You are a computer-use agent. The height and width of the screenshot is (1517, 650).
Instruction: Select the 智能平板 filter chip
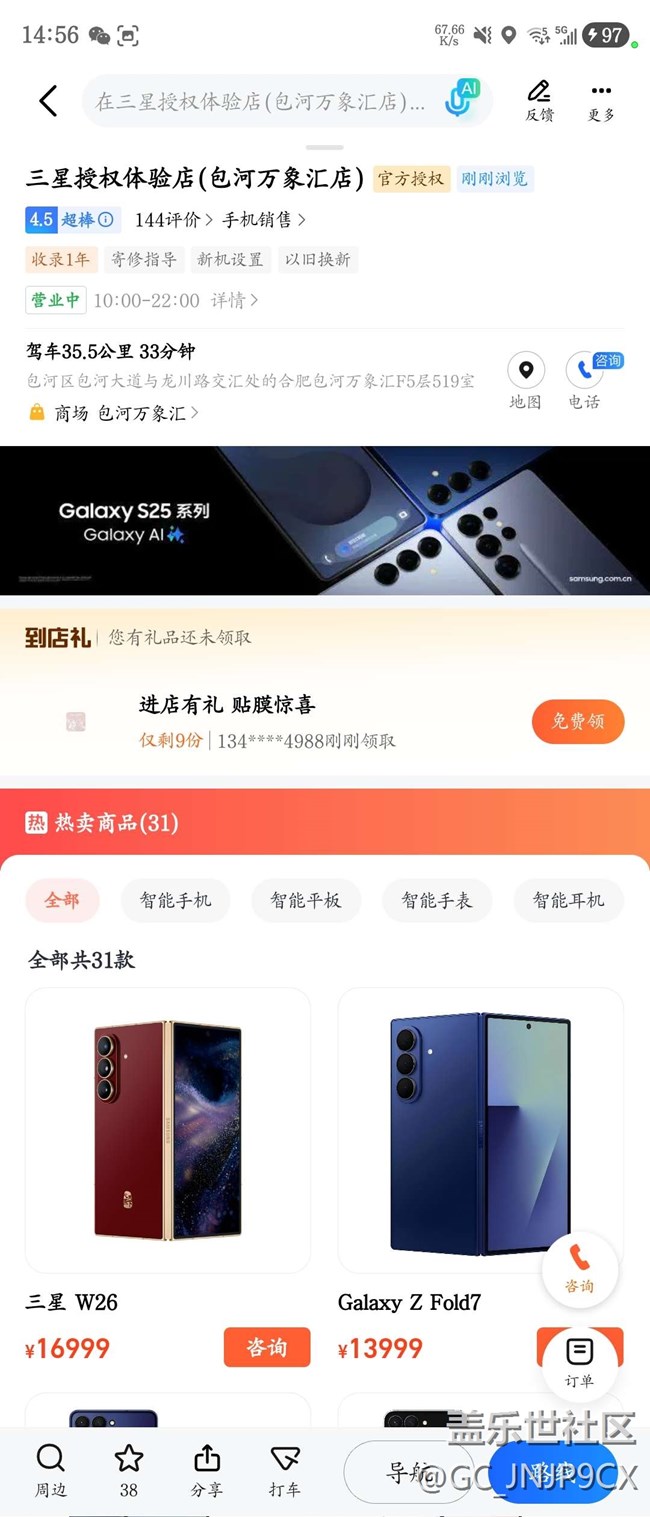305,900
